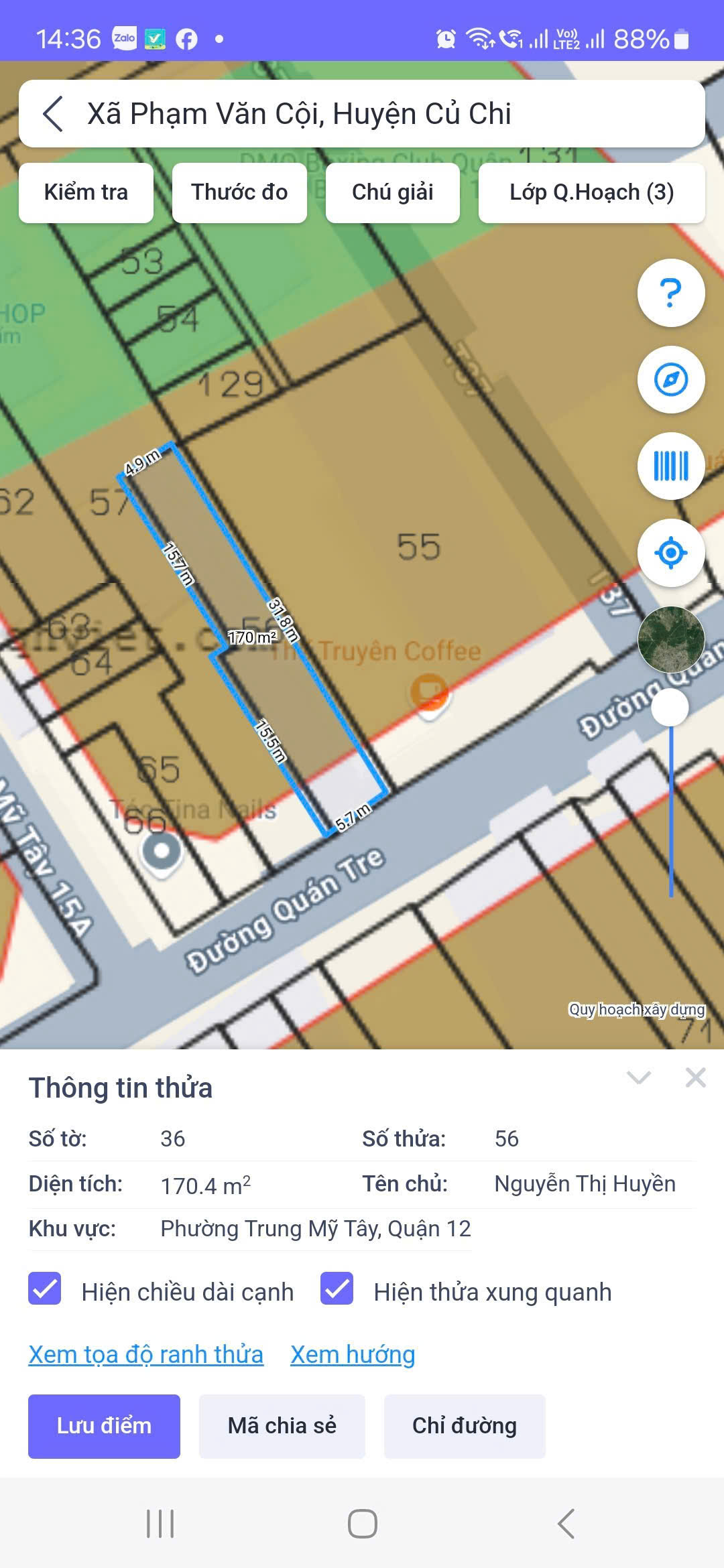724x1568 pixels.
Task: Uncheck Hiện thửa xung quanh
Action: coord(337,1289)
